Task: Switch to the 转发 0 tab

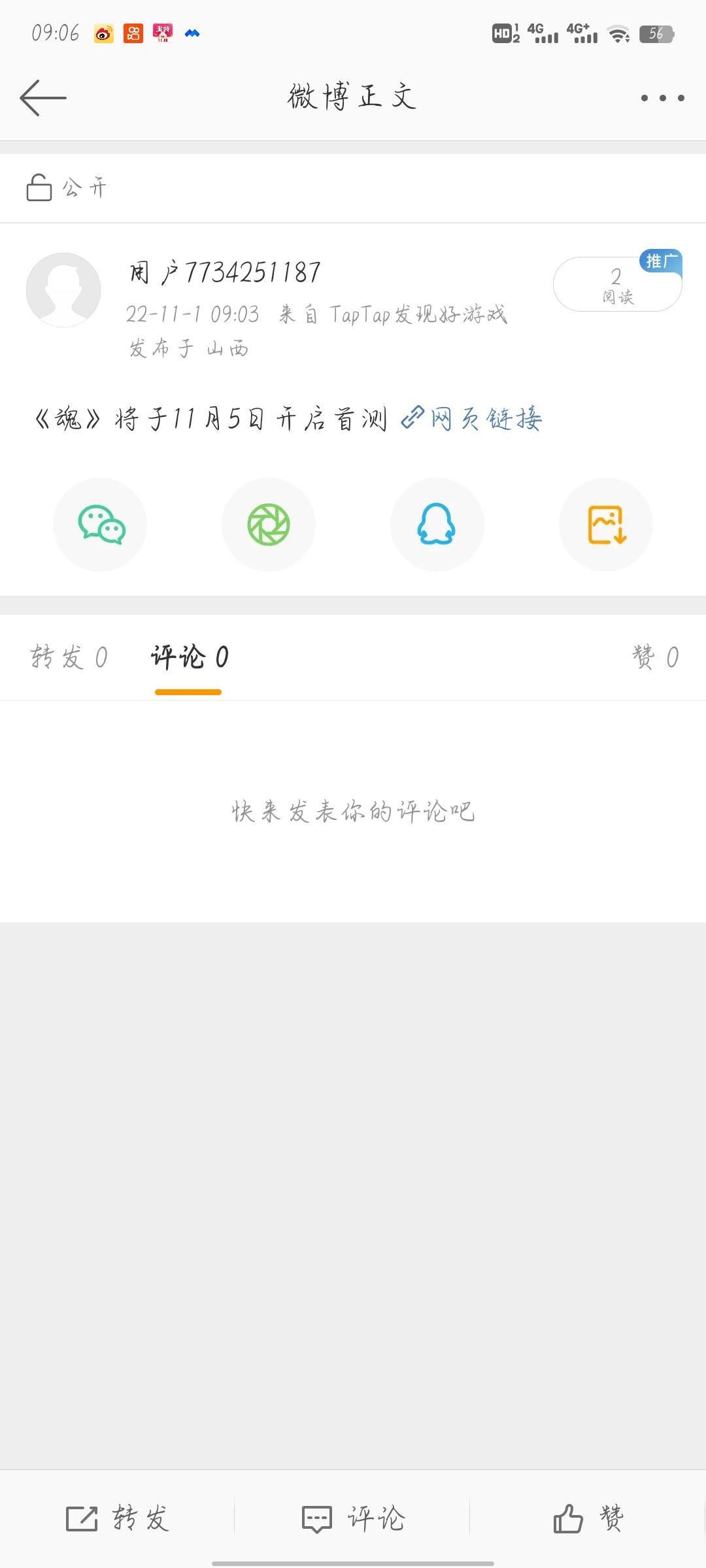Action: pyautogui.click(x=69, y=657)
